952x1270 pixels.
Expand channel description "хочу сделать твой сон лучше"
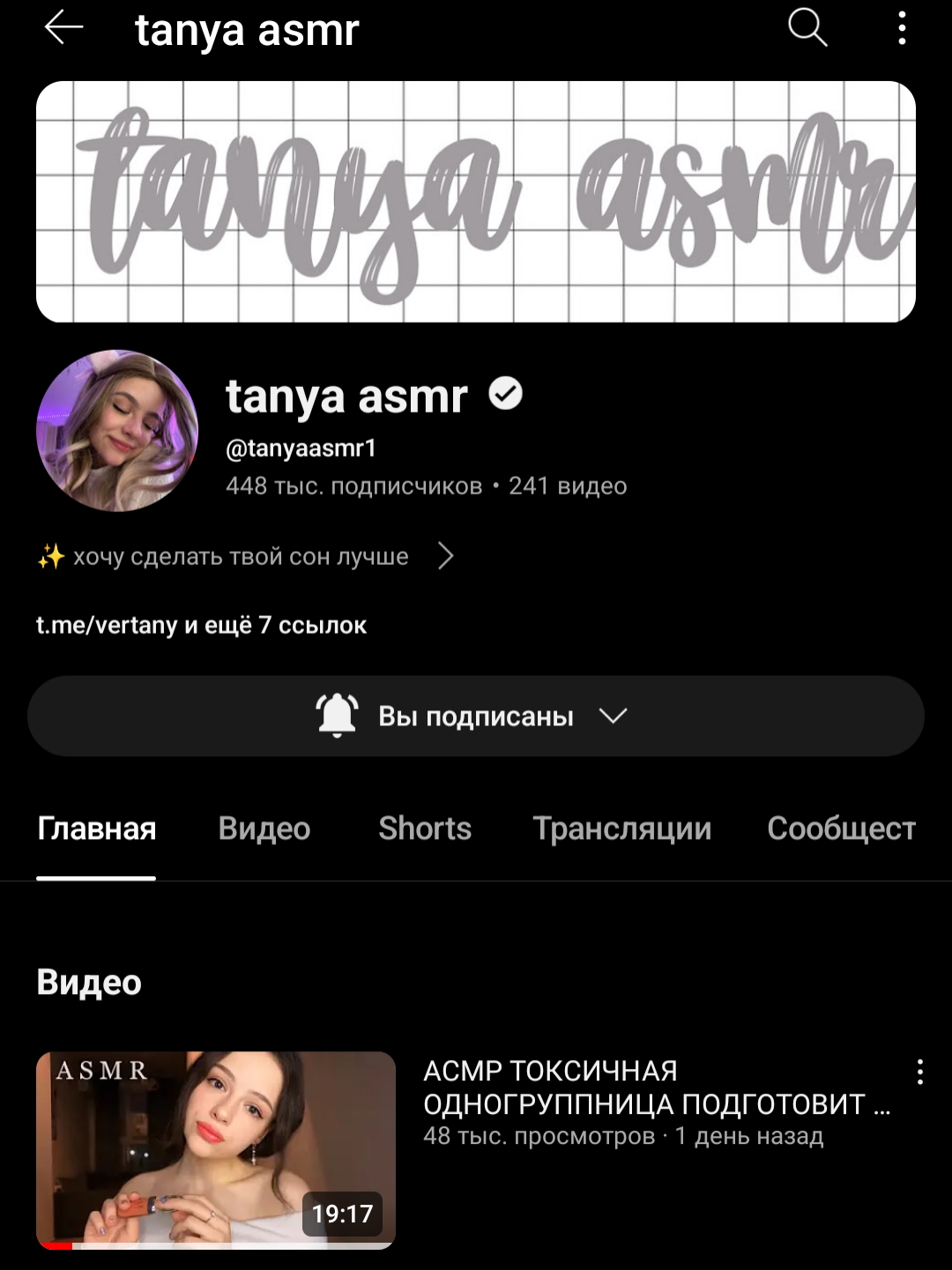pyautogui.click(x=445, y=556)
